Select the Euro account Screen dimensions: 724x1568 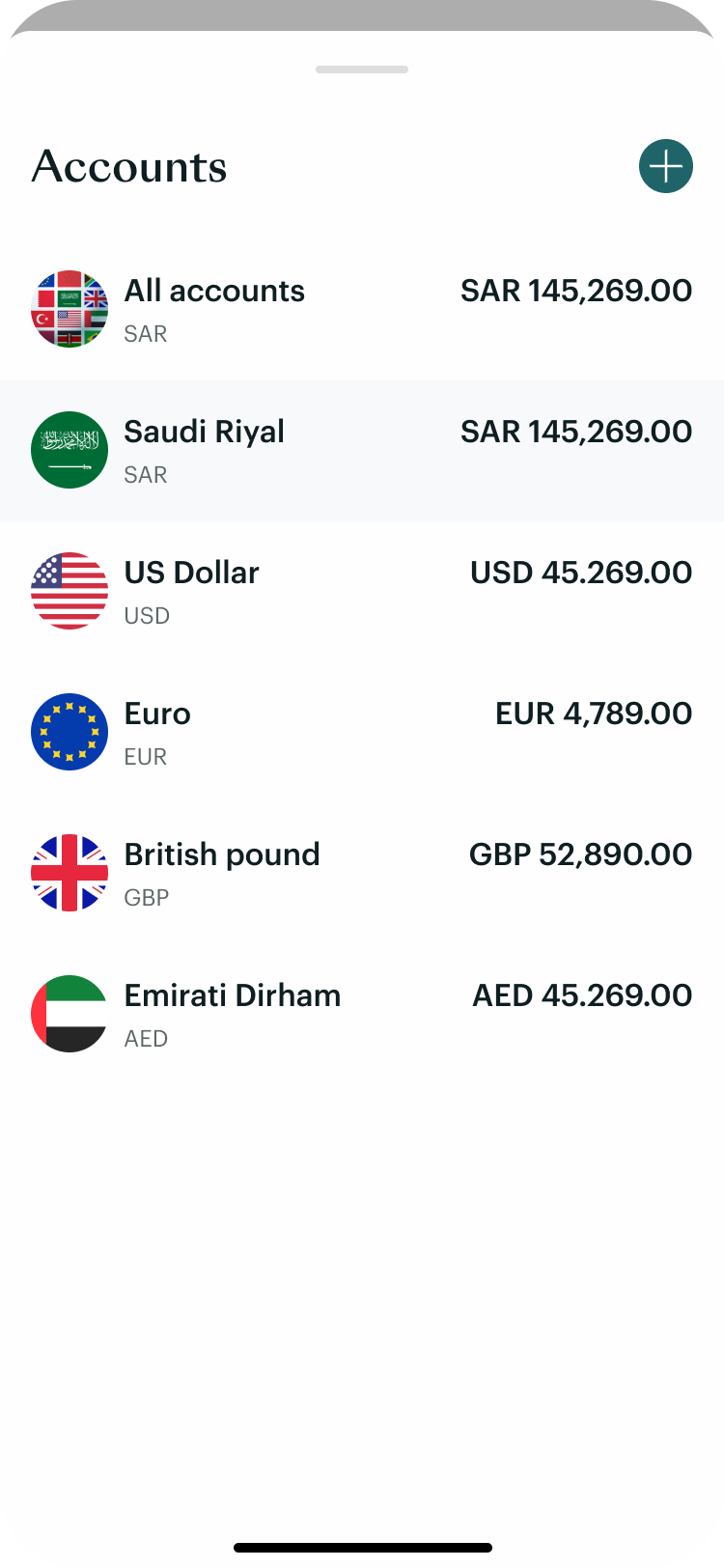361,732
